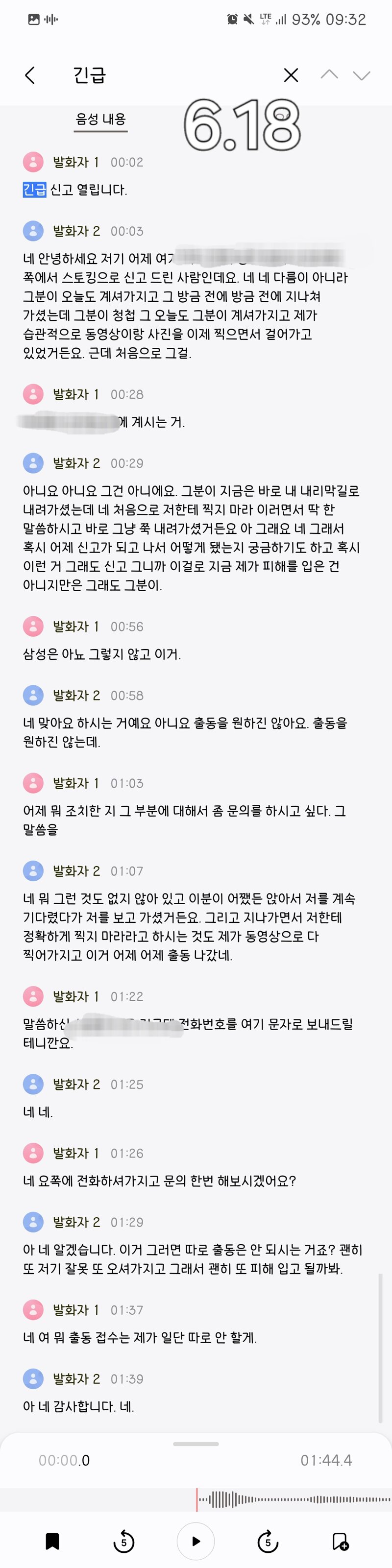Viewport: 392px width, 1568px height.
Task: Play the voice recording
Action: click(196, 1541)
